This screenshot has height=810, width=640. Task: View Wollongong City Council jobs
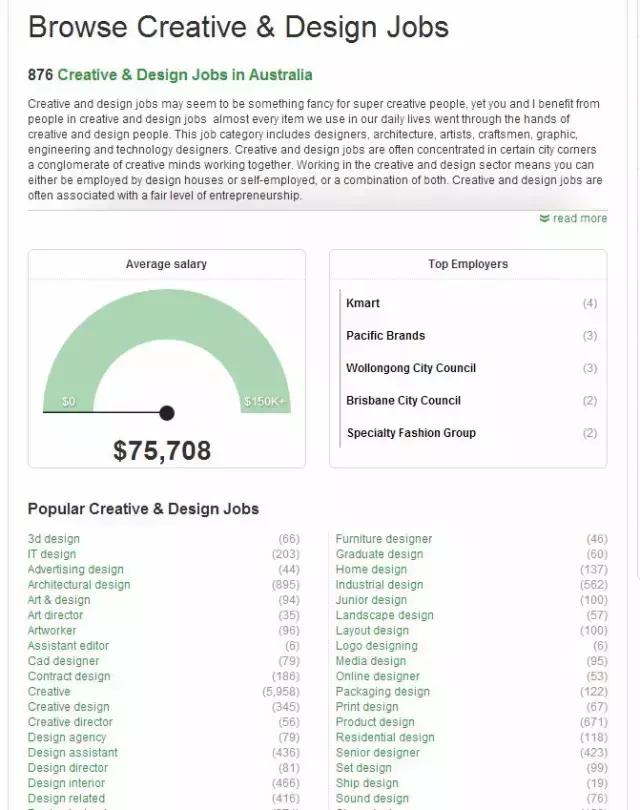pos(411,368)
